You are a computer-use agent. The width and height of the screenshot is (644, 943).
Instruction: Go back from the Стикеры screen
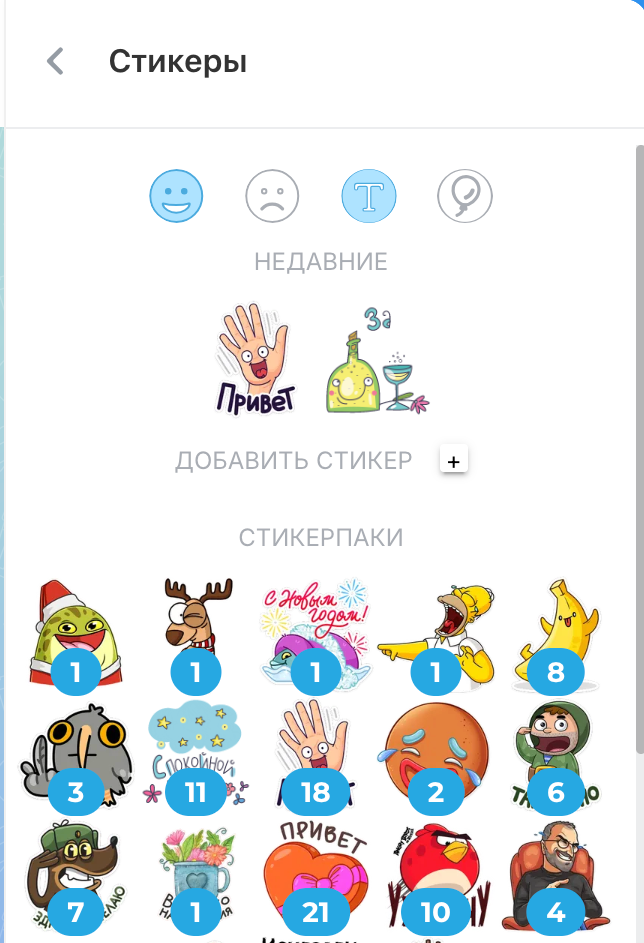(x=55, y=62)
